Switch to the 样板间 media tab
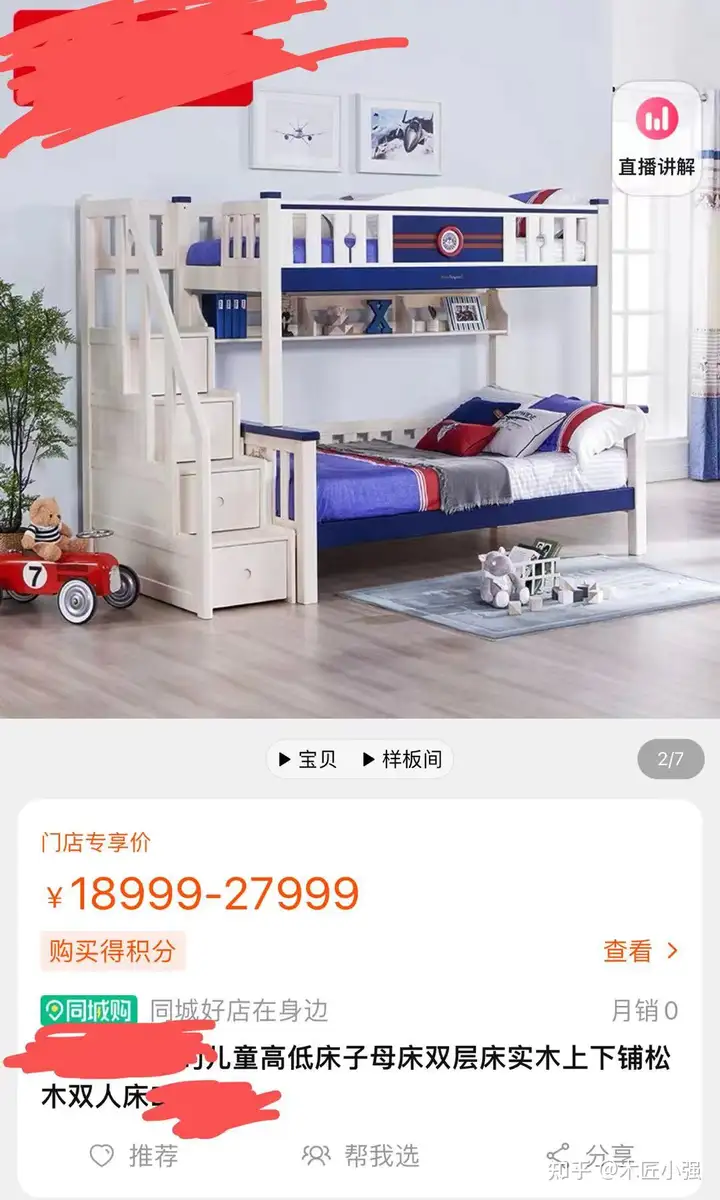This screenshot has width=720, height=1200. coord(401,760)
